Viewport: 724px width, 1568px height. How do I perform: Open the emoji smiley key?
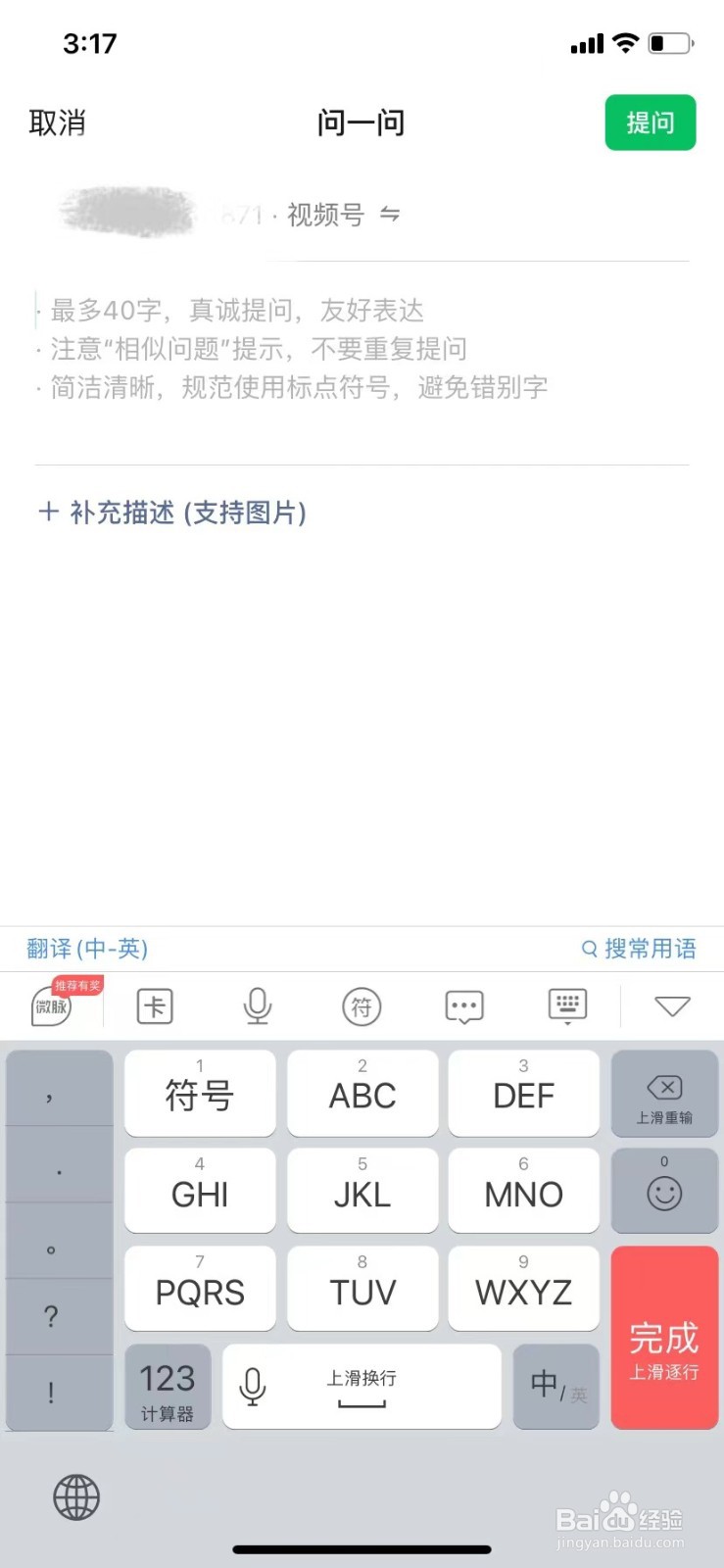click(x=664, y=1191)
